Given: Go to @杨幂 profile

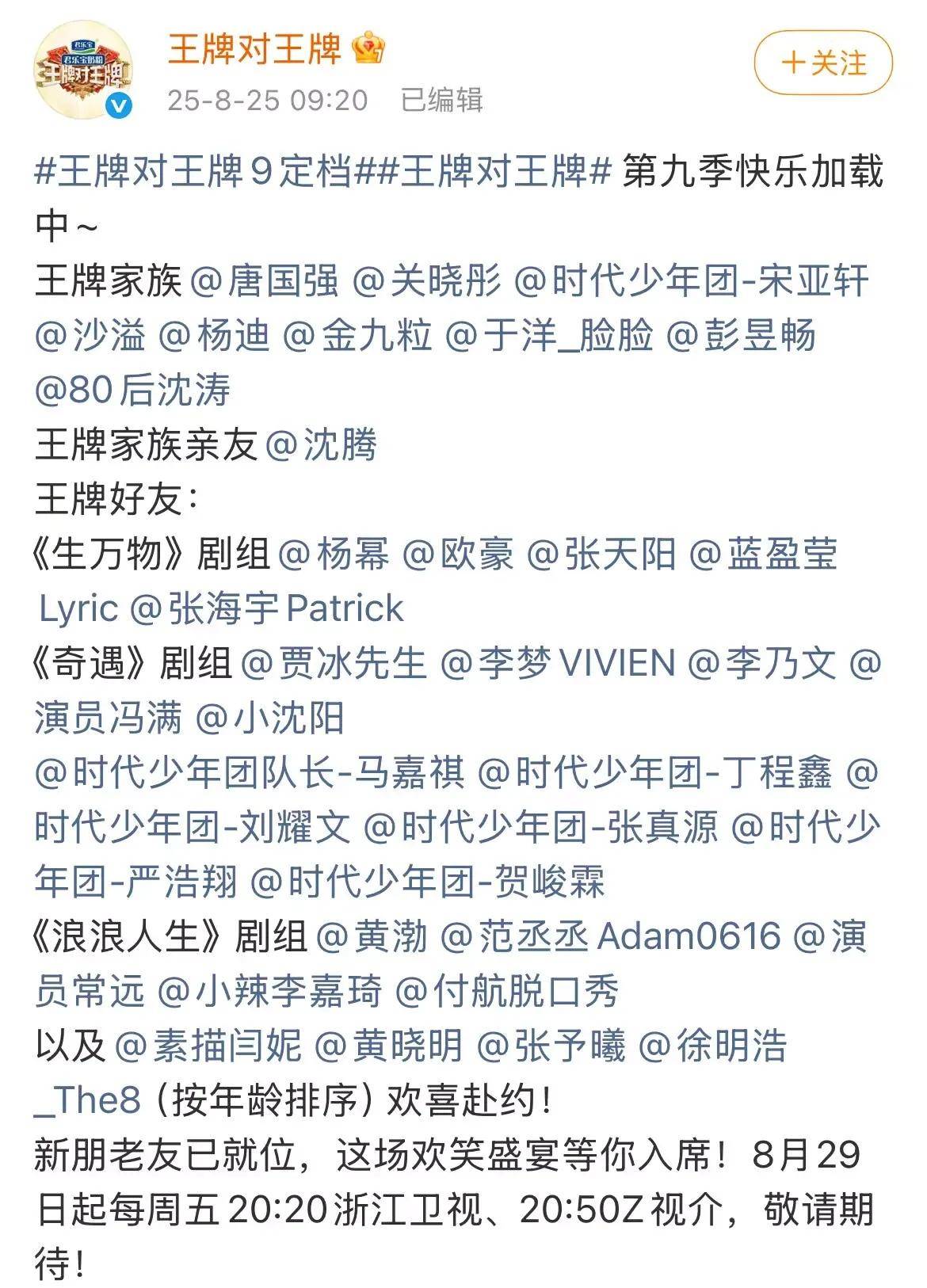Looking at the screenshot, I should 334,554.
